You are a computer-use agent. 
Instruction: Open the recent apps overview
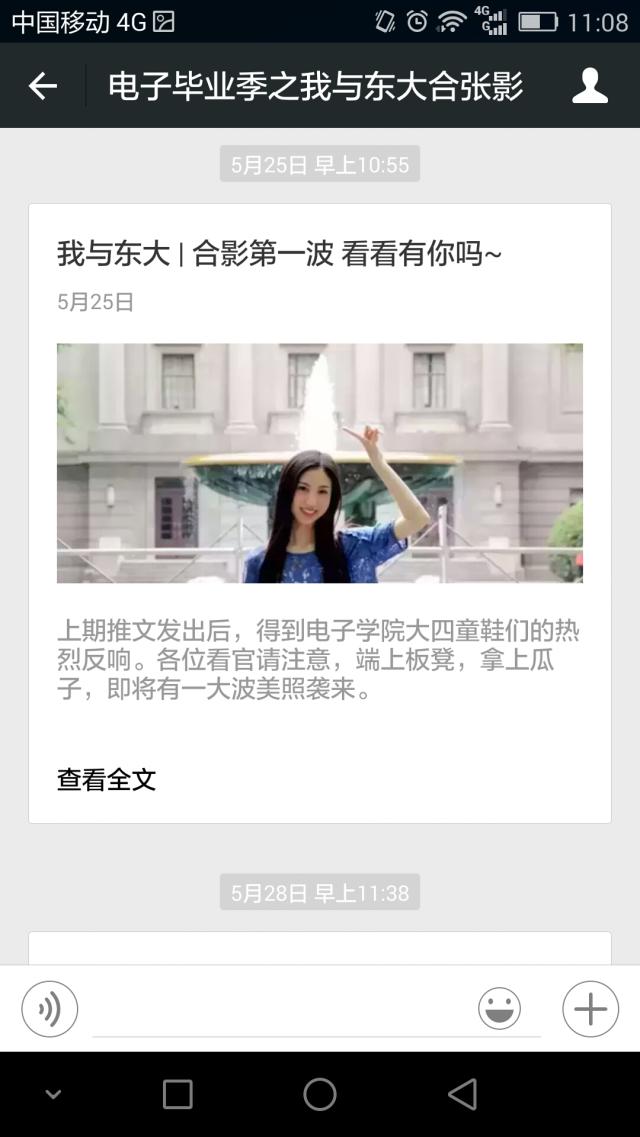(x=178, y=1095)
